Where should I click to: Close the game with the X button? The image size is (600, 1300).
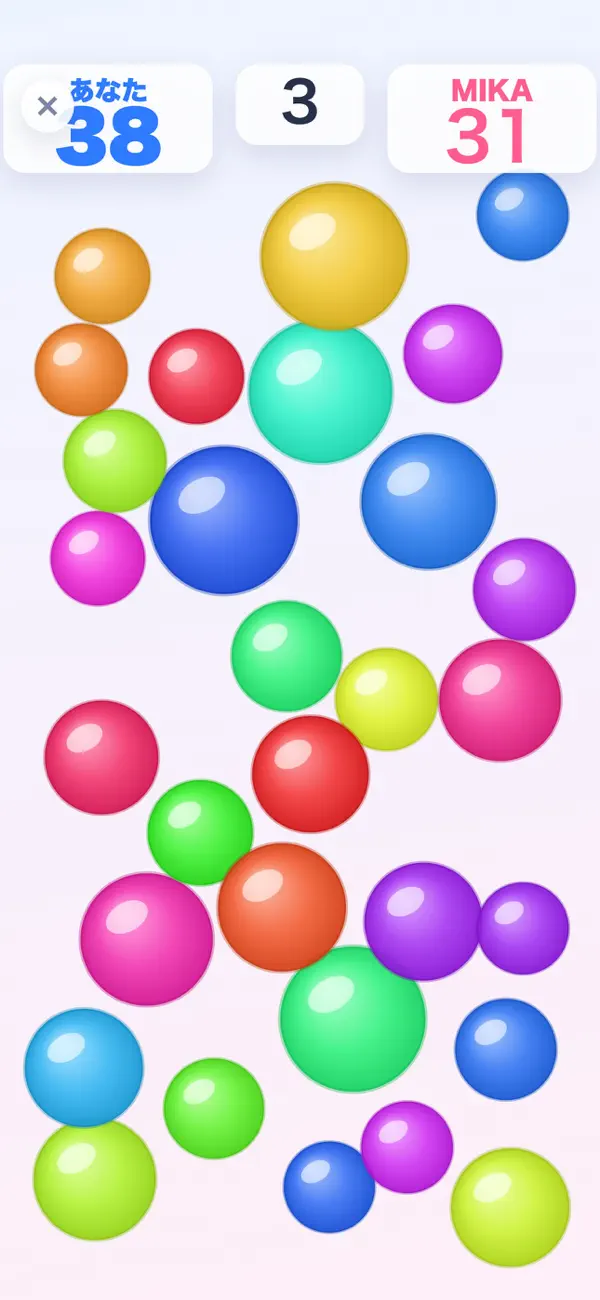pyautogui.click(x=47, y=107)
